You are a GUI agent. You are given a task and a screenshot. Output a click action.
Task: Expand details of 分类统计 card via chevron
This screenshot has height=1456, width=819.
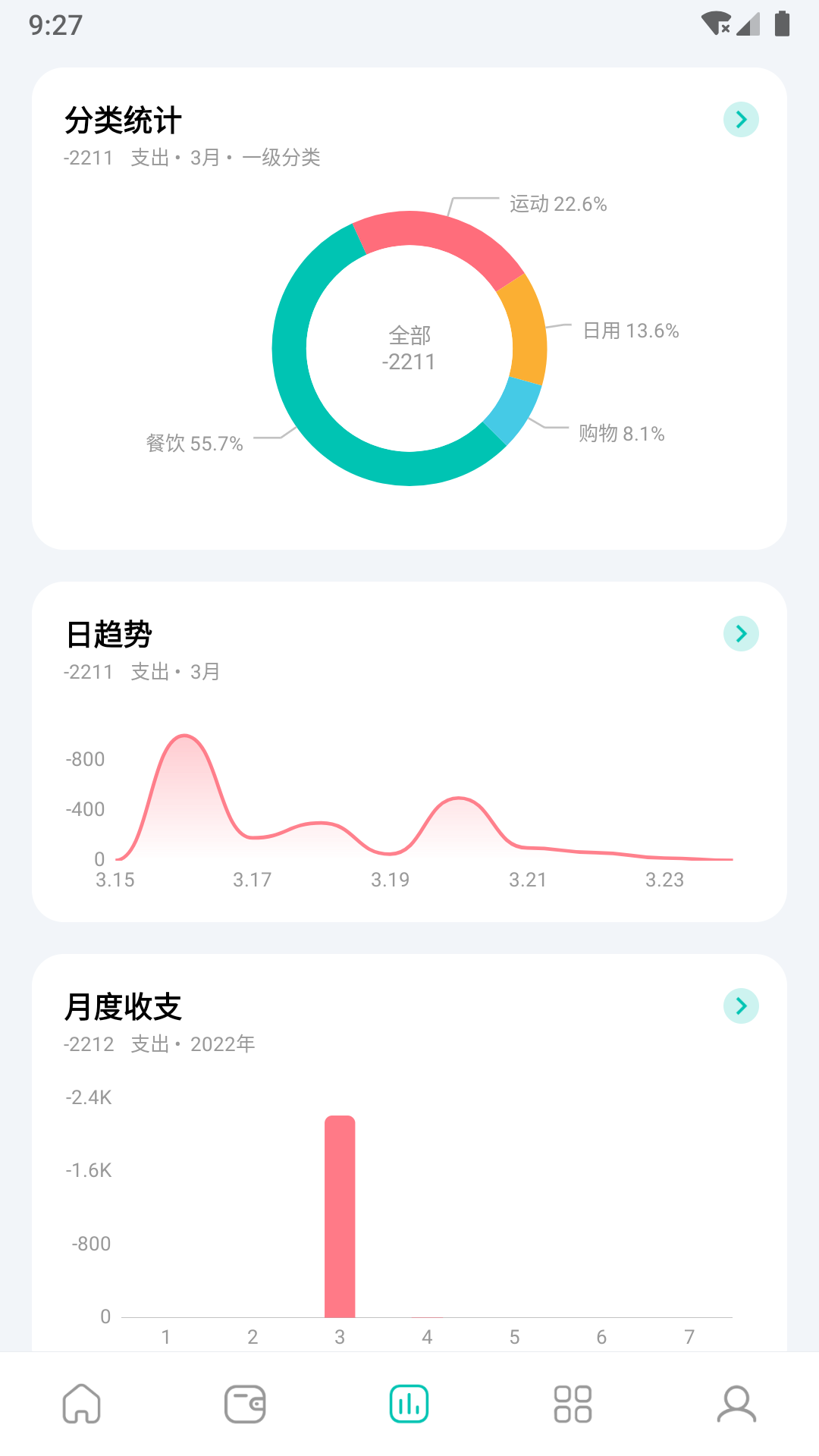(x=741, y=118)
